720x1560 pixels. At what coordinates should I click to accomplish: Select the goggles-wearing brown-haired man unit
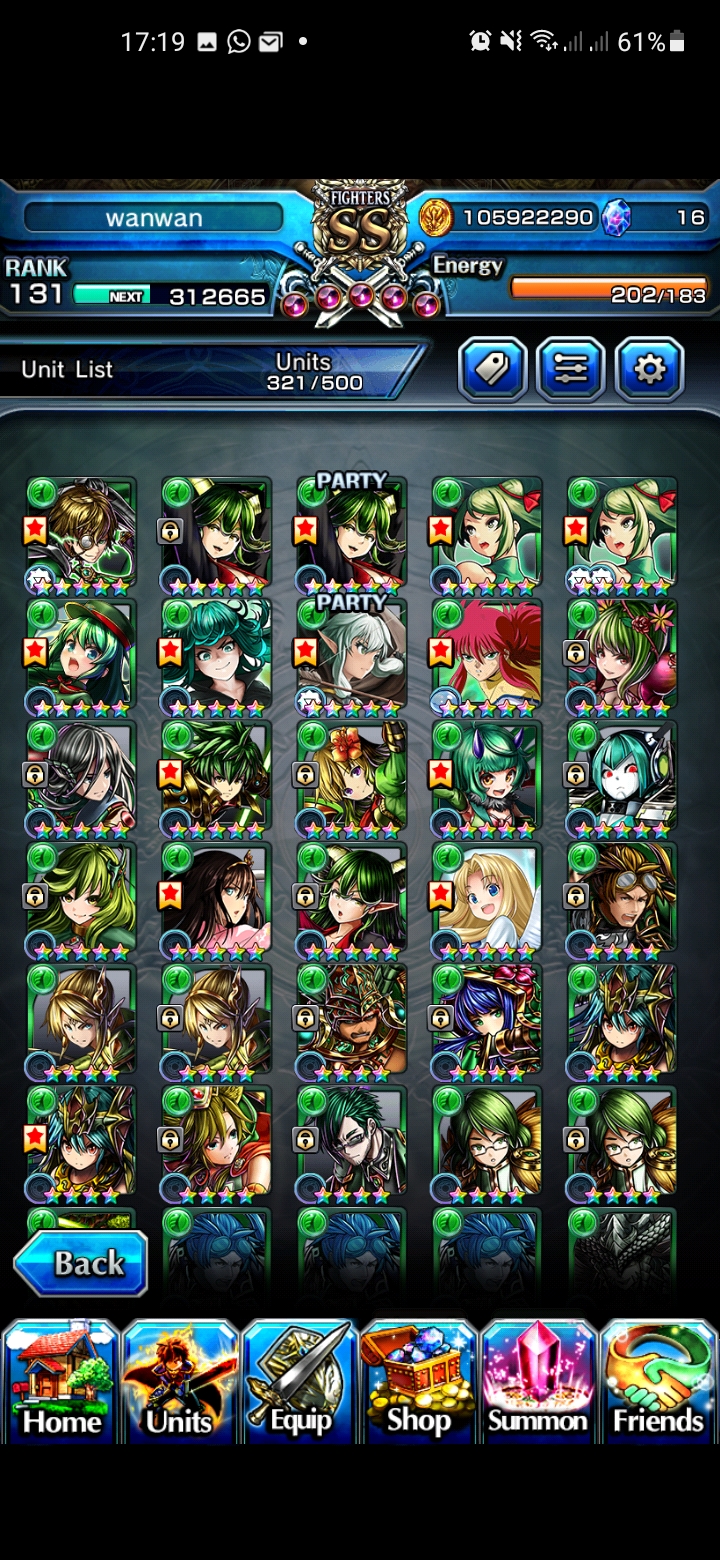622,899
